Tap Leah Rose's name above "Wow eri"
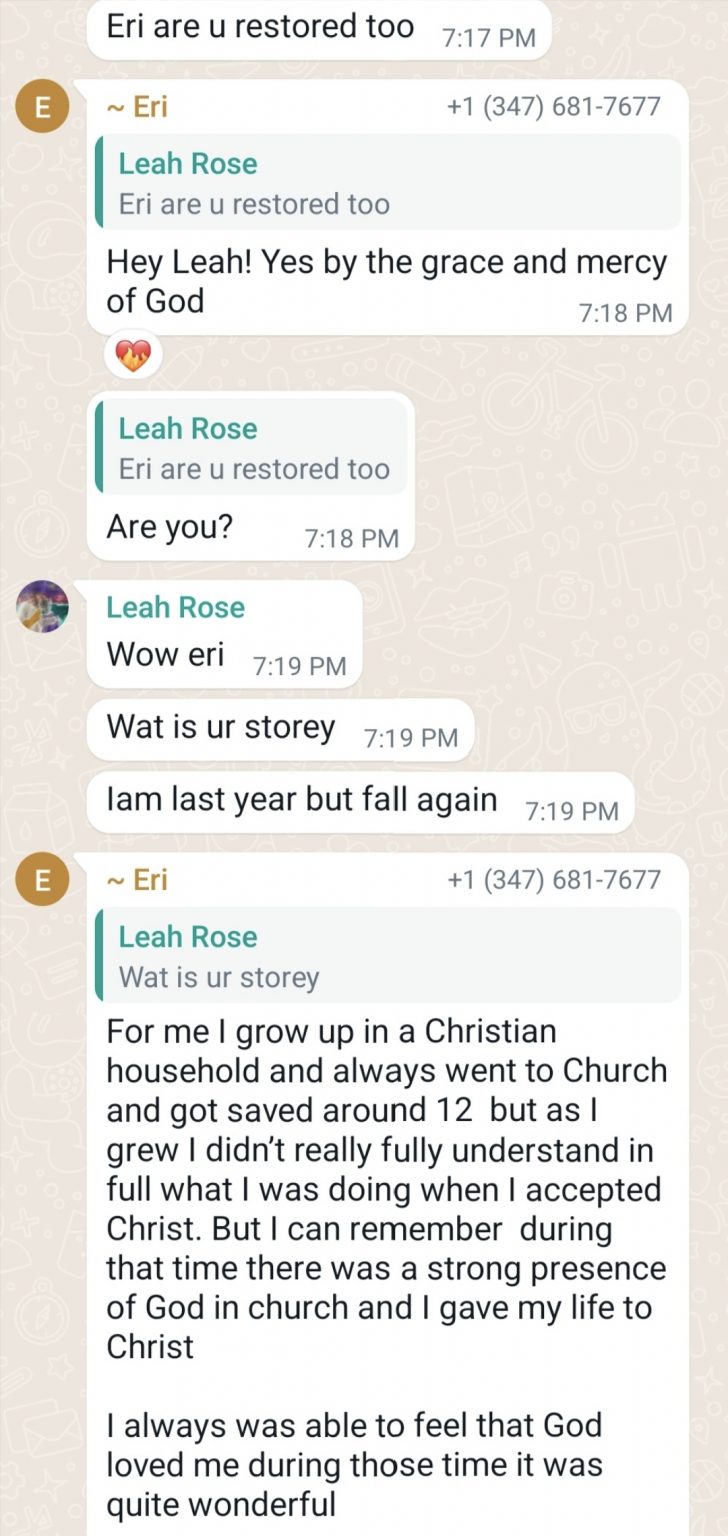 pyautogui.click(x=176, y=607)
